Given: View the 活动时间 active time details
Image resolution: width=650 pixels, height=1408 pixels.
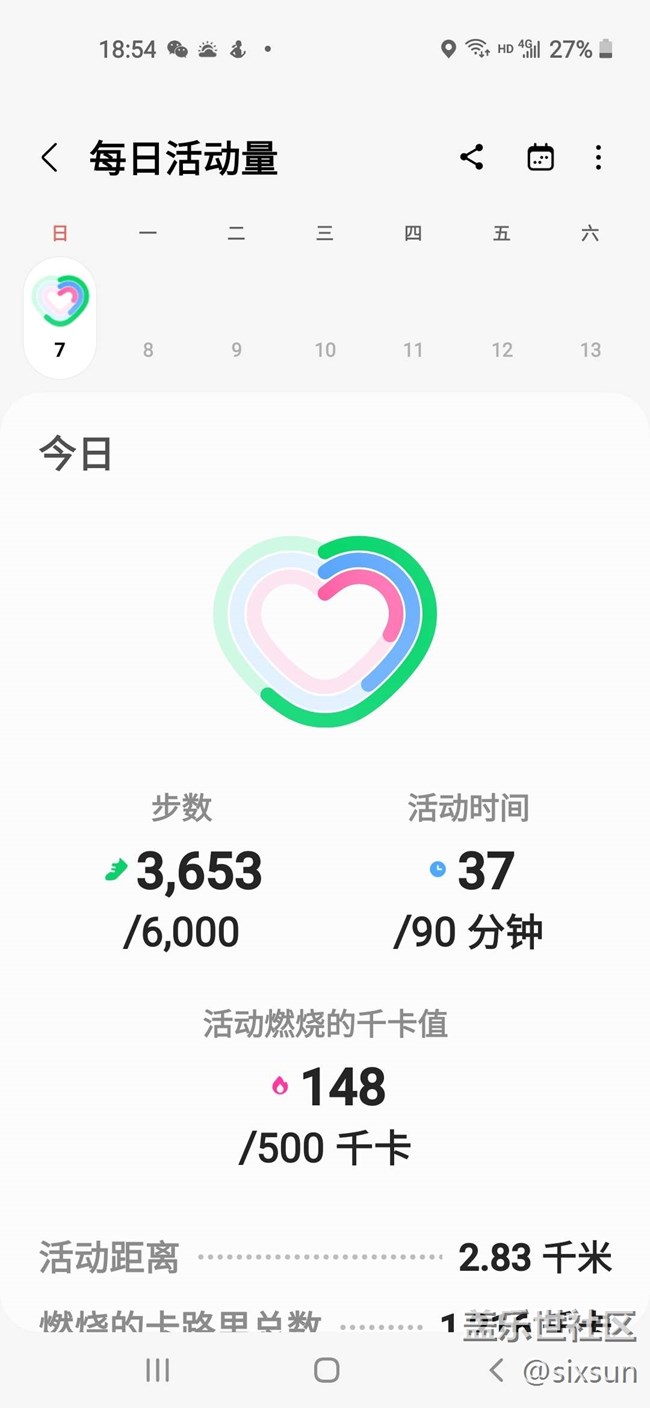Looking at the screenshot, I should coord(468,871).
